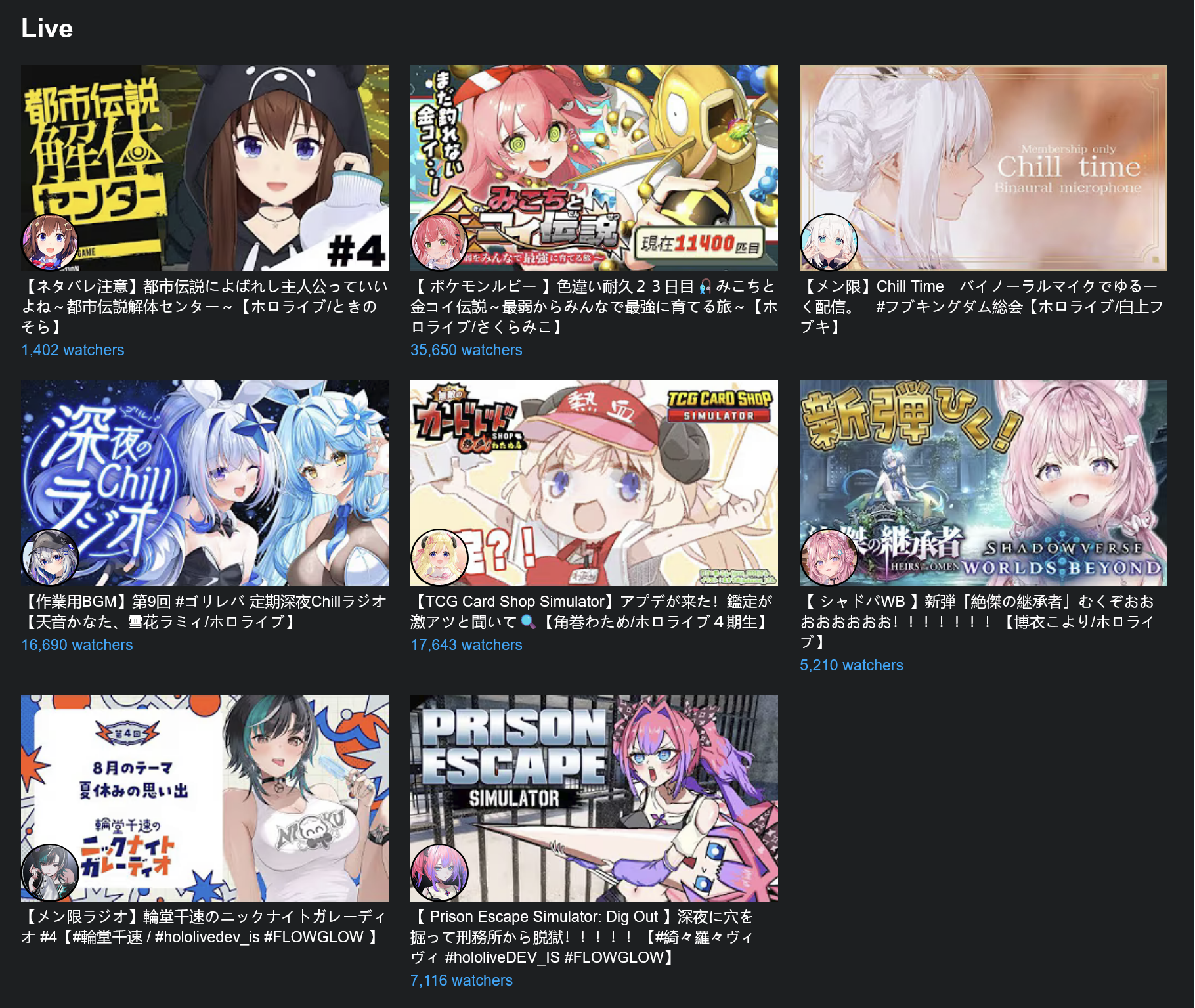
Task: Open the title link 【メン限ラジオ】輪堂千速
Action: (204, 927)
